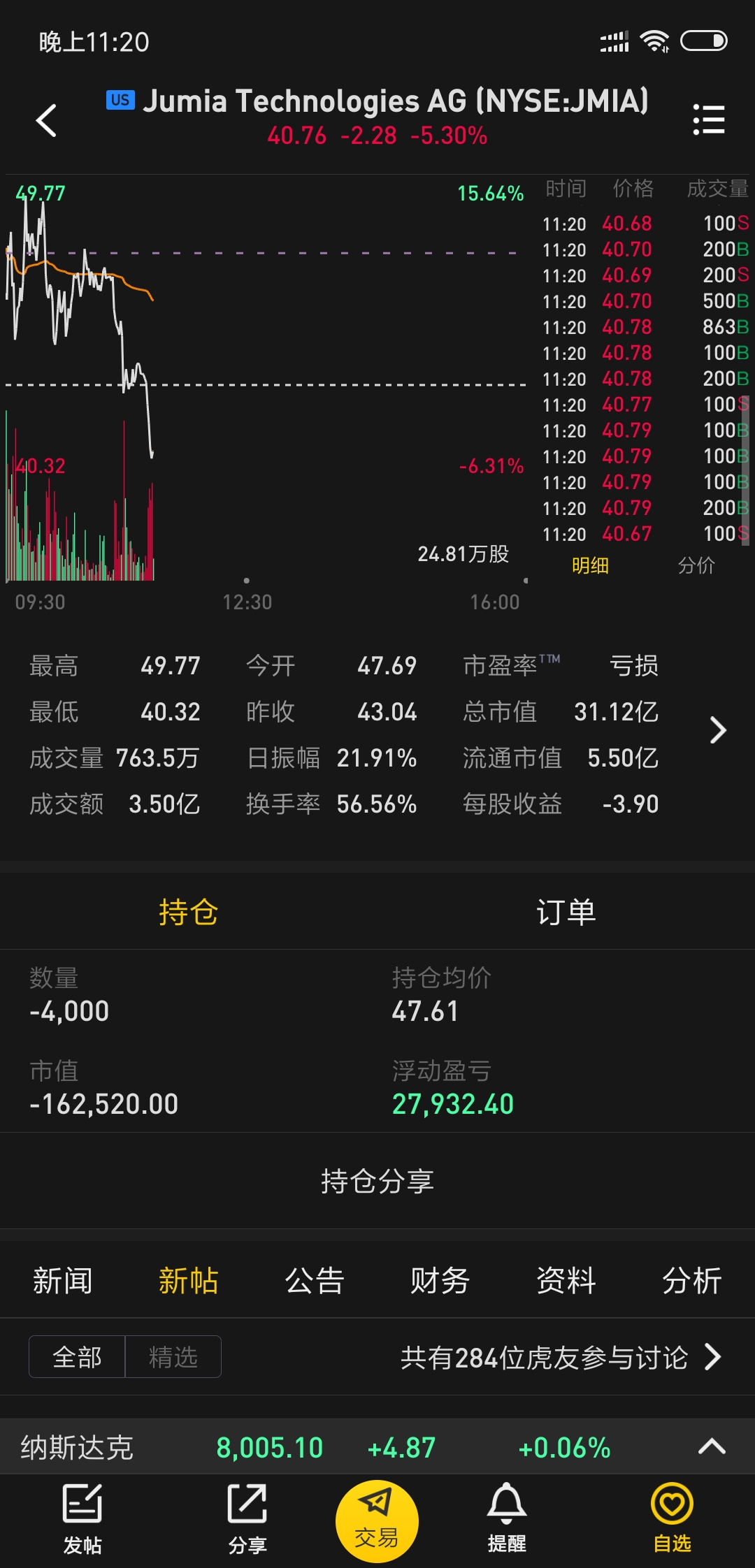Expand more stock statistics with the right chevron
755x1568 pixels.
pyautogui.click(x=718, y=730)
